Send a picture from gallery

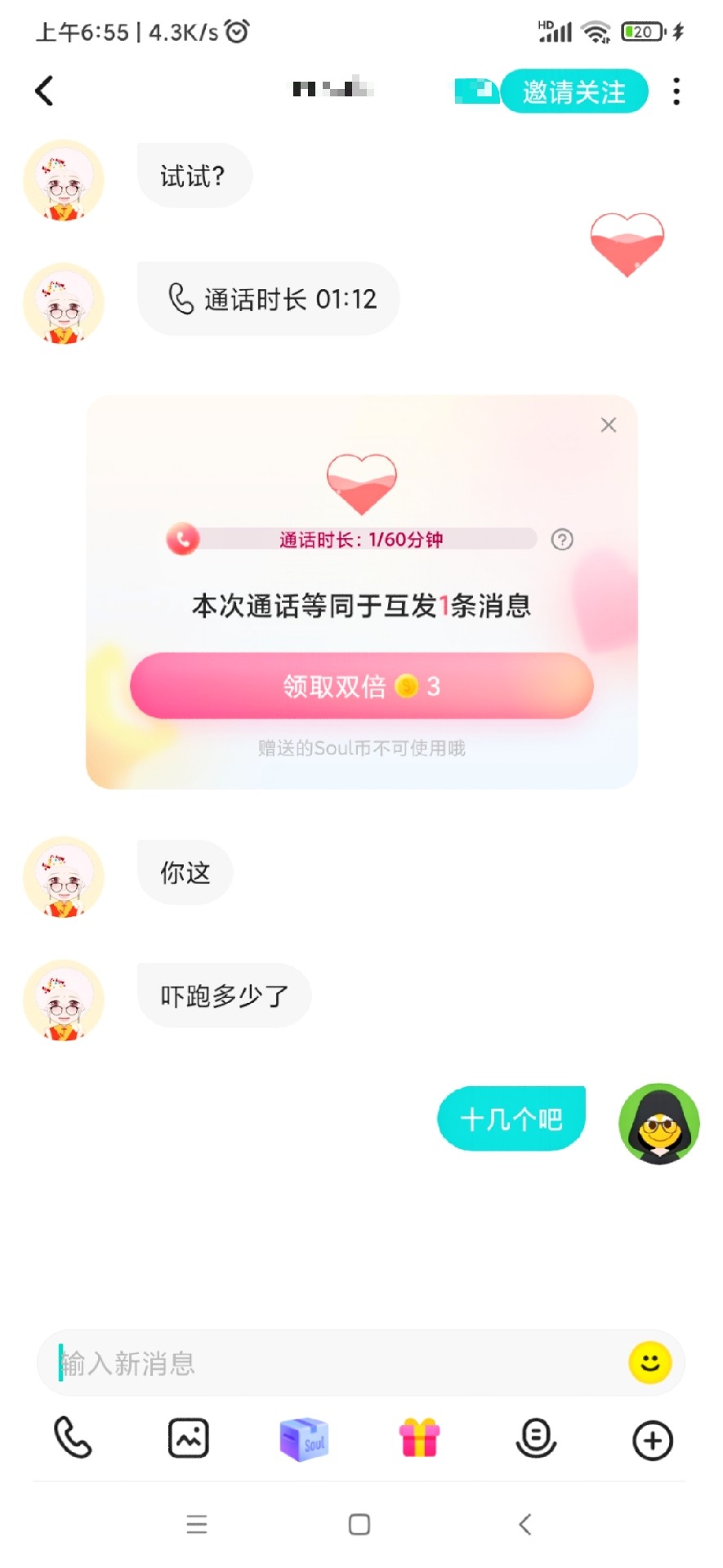189,1438
